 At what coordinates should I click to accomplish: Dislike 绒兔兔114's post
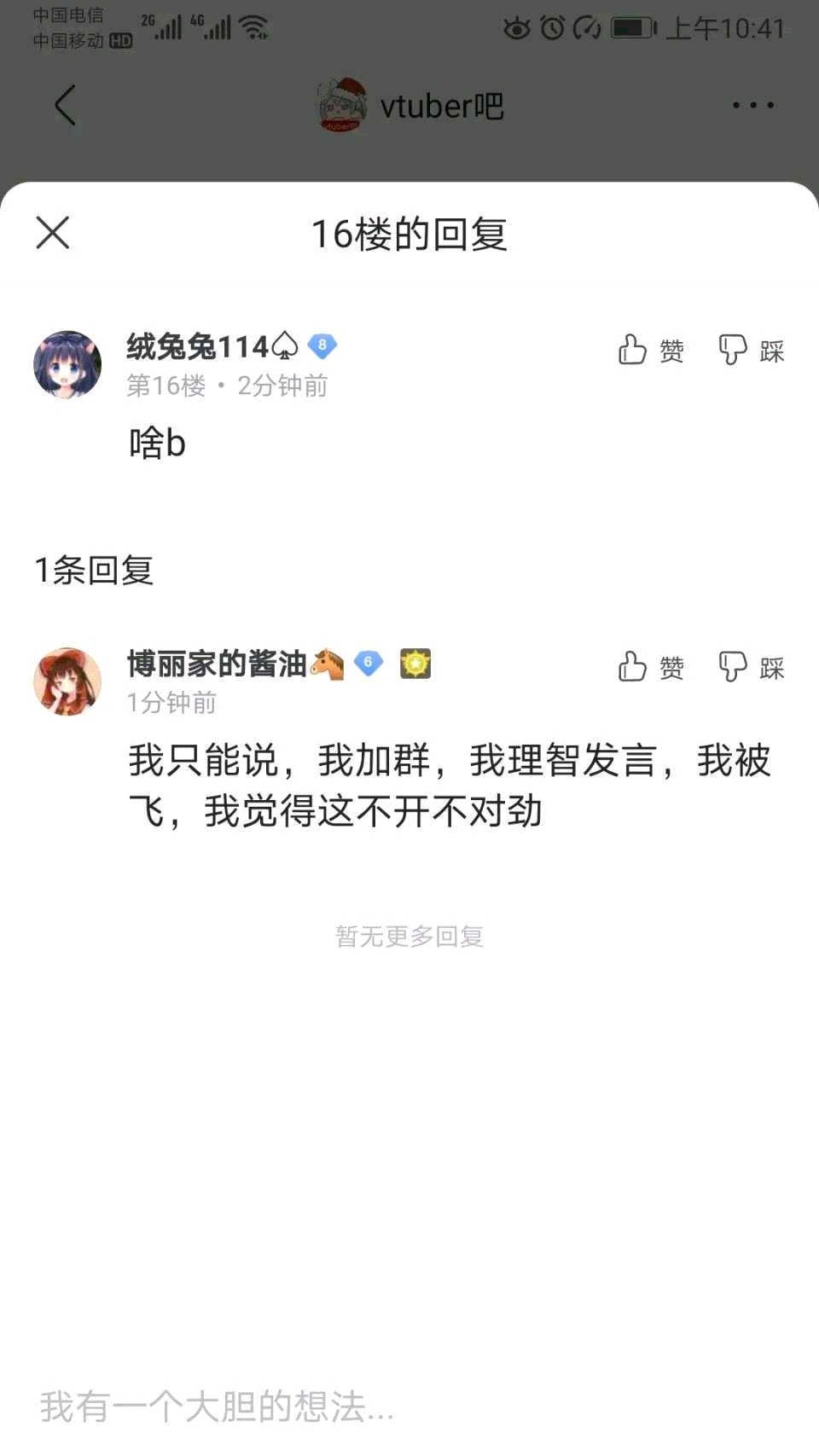point(751,350)
